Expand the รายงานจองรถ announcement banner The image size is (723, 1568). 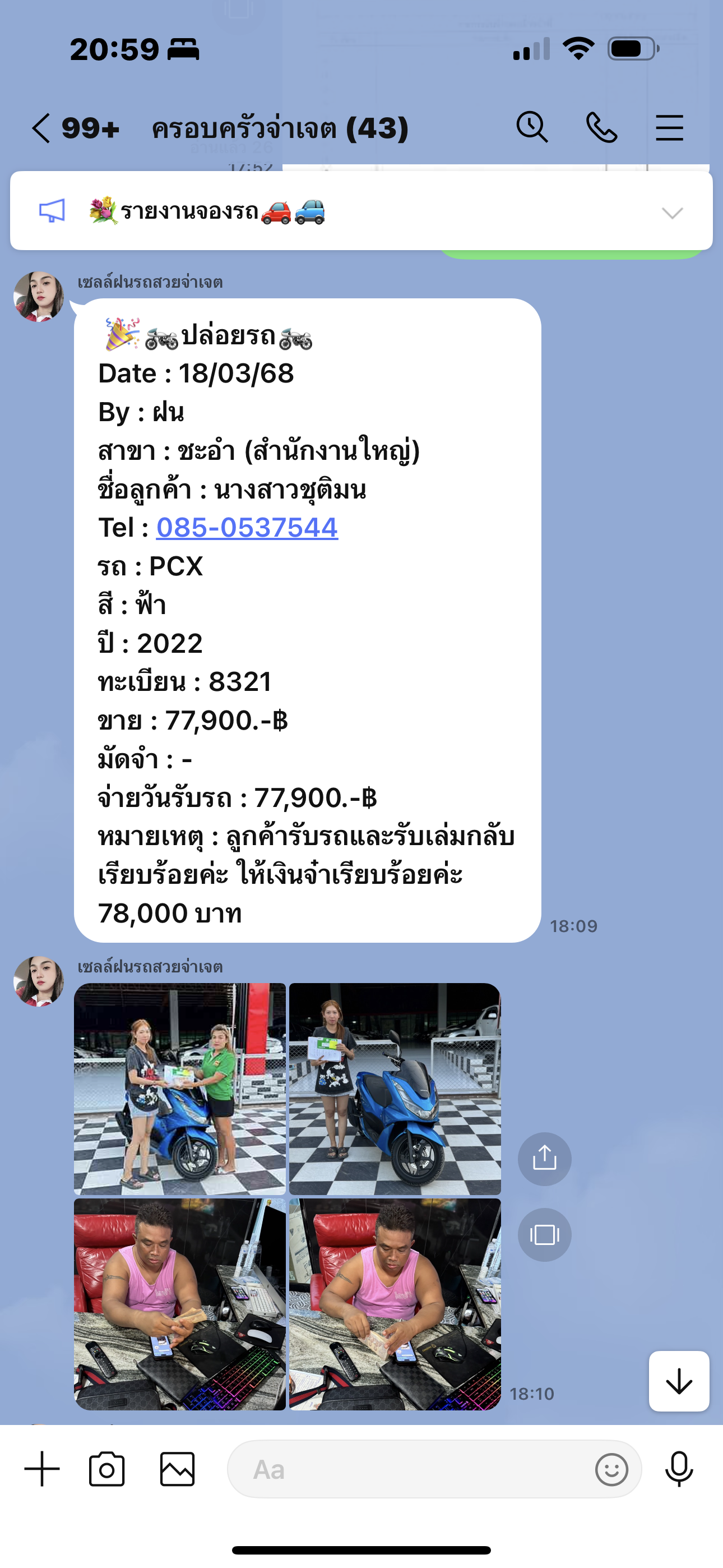pos(672,213)
